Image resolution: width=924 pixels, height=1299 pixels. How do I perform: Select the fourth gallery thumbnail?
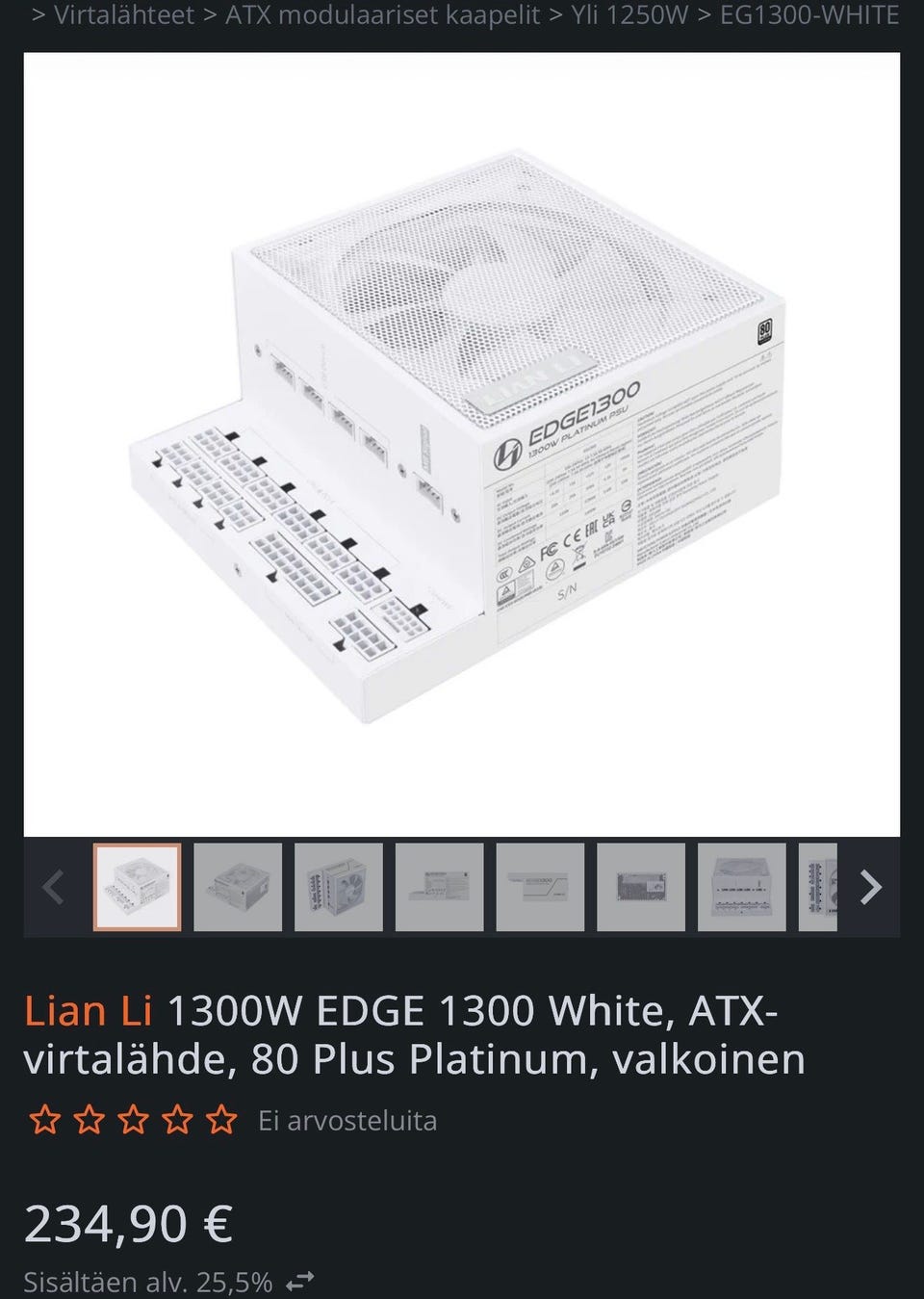tap(439, 887)
